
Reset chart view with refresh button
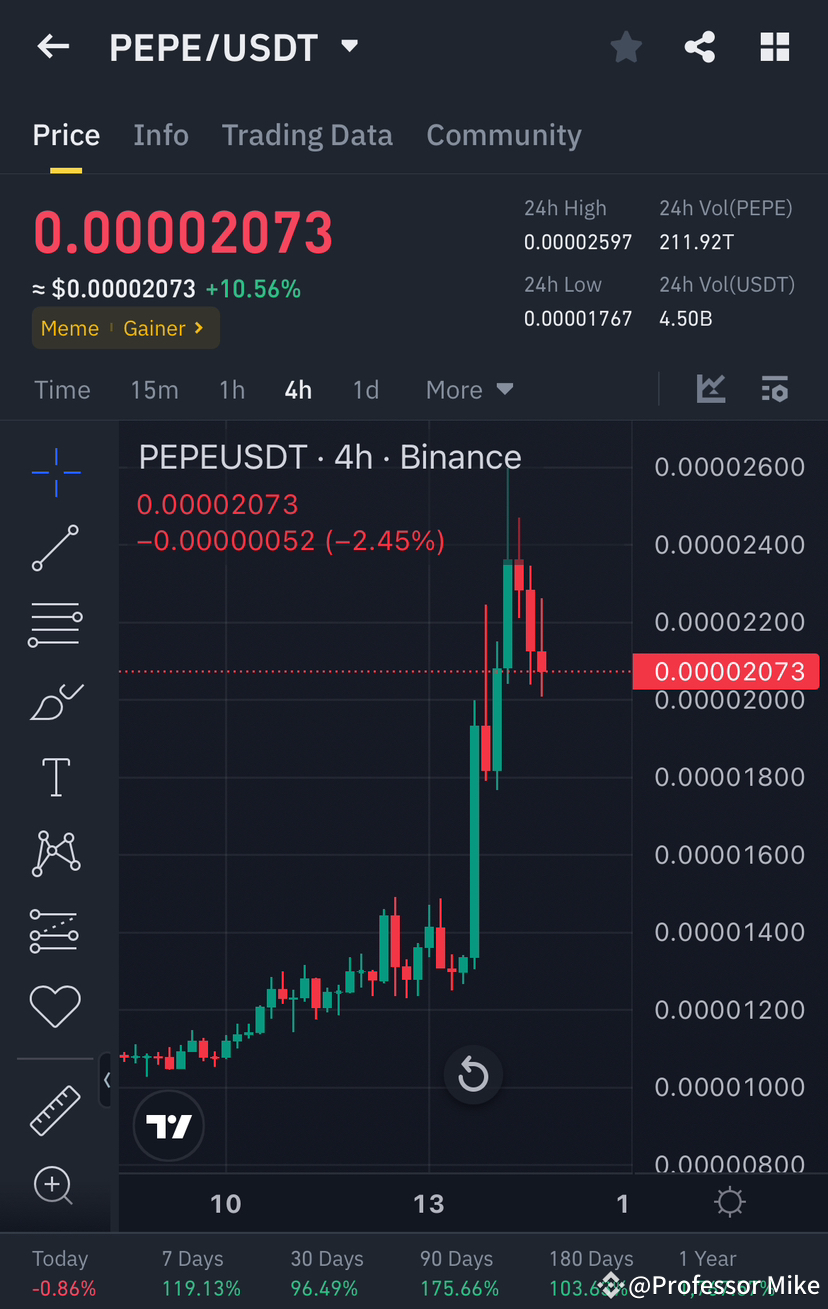(473, 1075)
